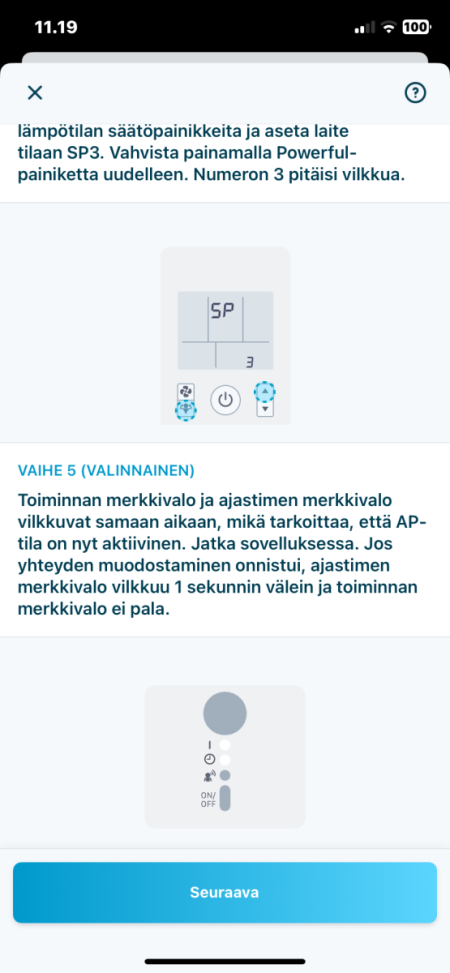Open the help question mark icon

415,93
